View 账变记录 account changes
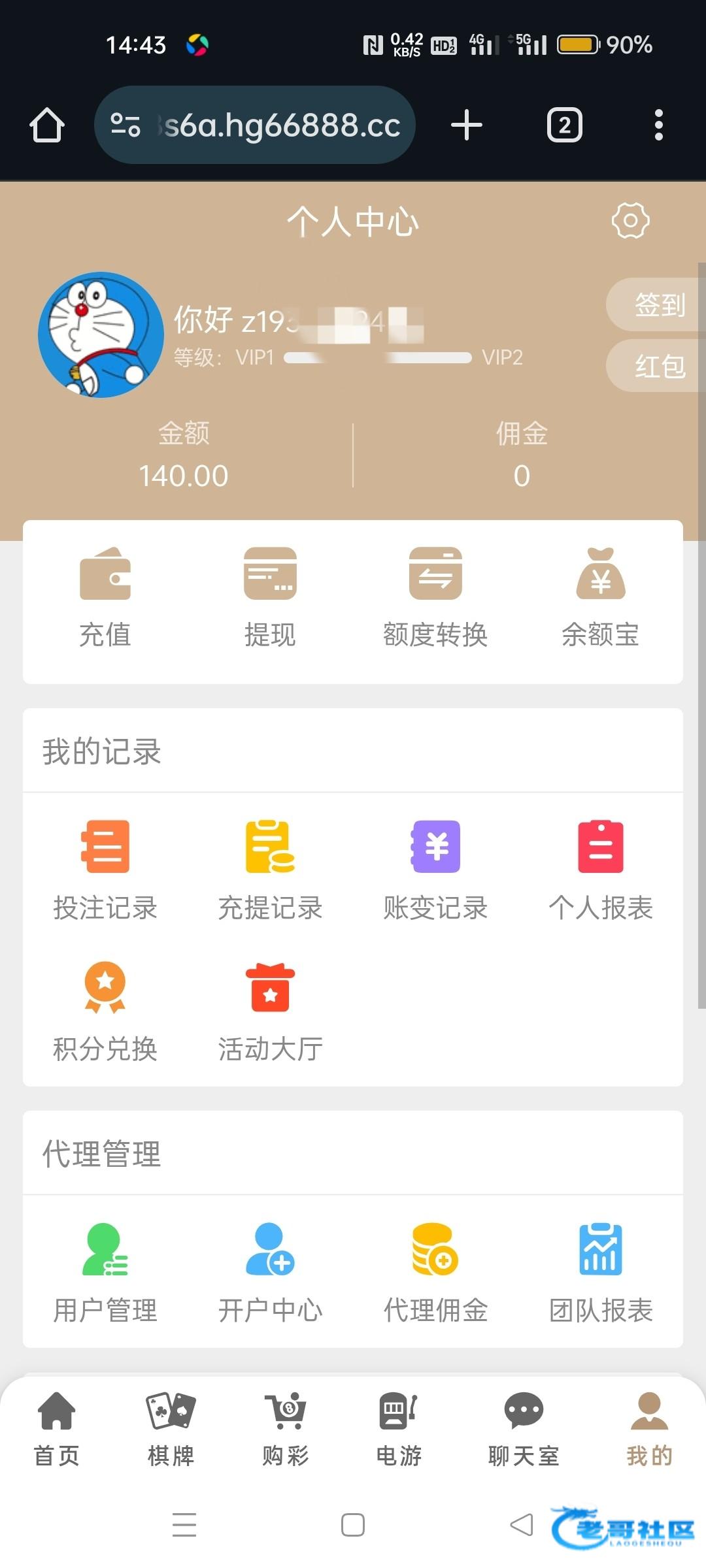This screenshot has width=706, height=1568. [x=435, y=870]
